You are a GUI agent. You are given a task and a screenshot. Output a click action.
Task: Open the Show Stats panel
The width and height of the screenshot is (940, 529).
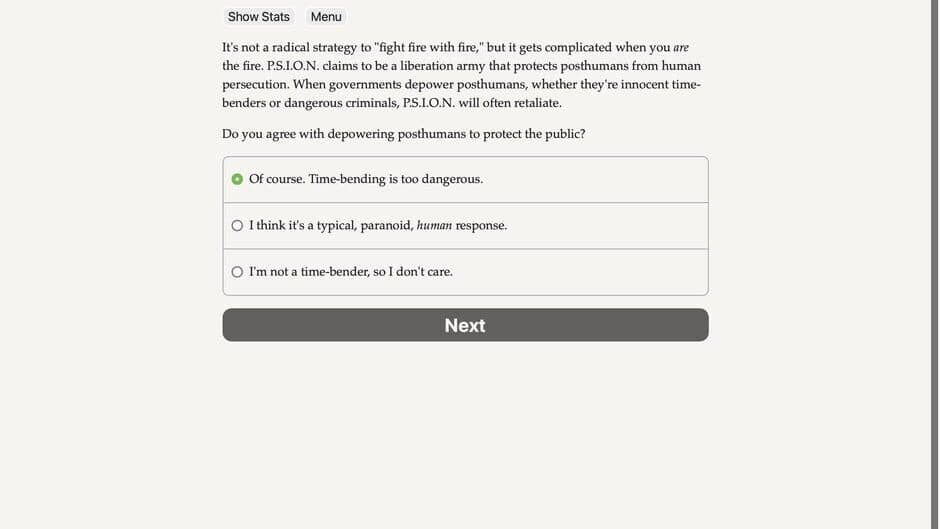pyautogui.click(x=258, y=17)
